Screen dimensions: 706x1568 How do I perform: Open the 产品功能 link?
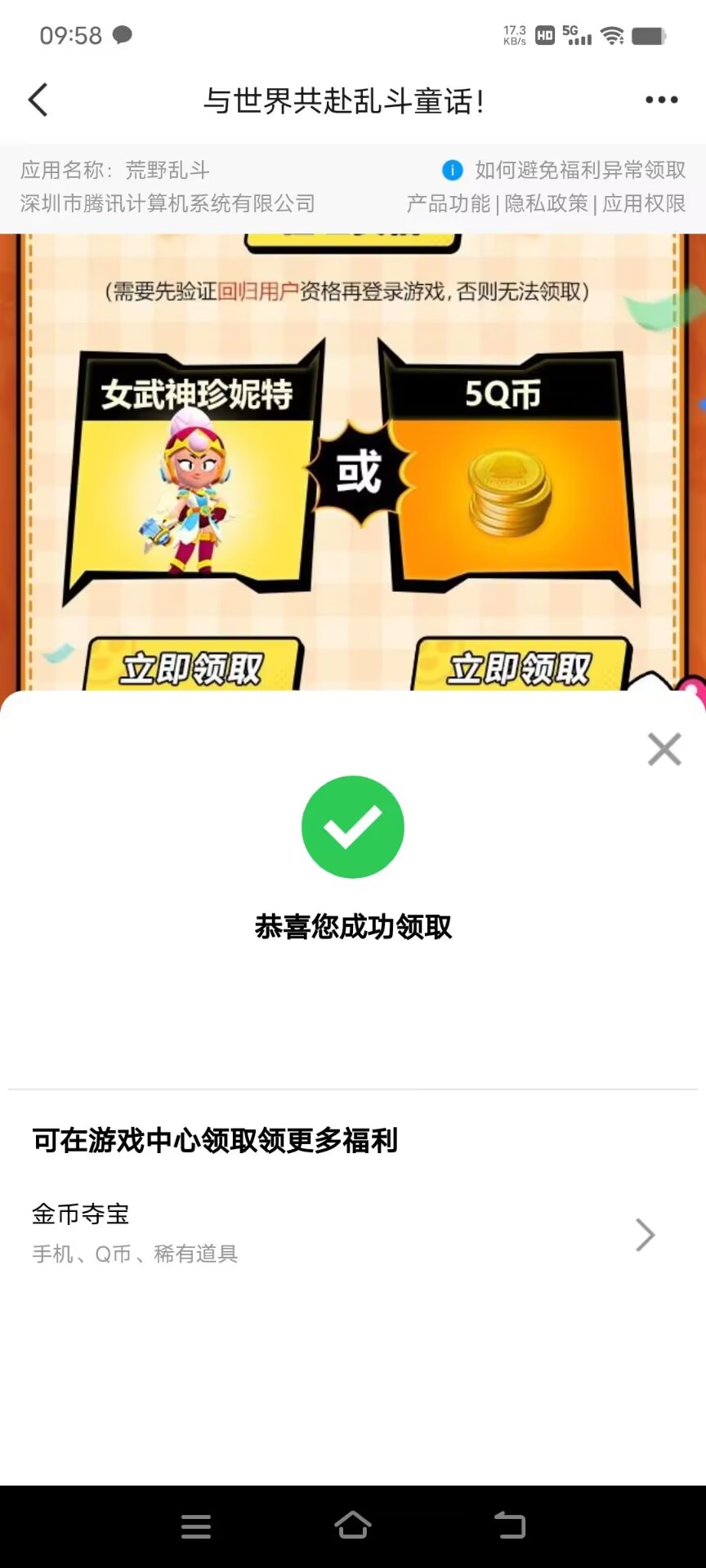[448, 203]
